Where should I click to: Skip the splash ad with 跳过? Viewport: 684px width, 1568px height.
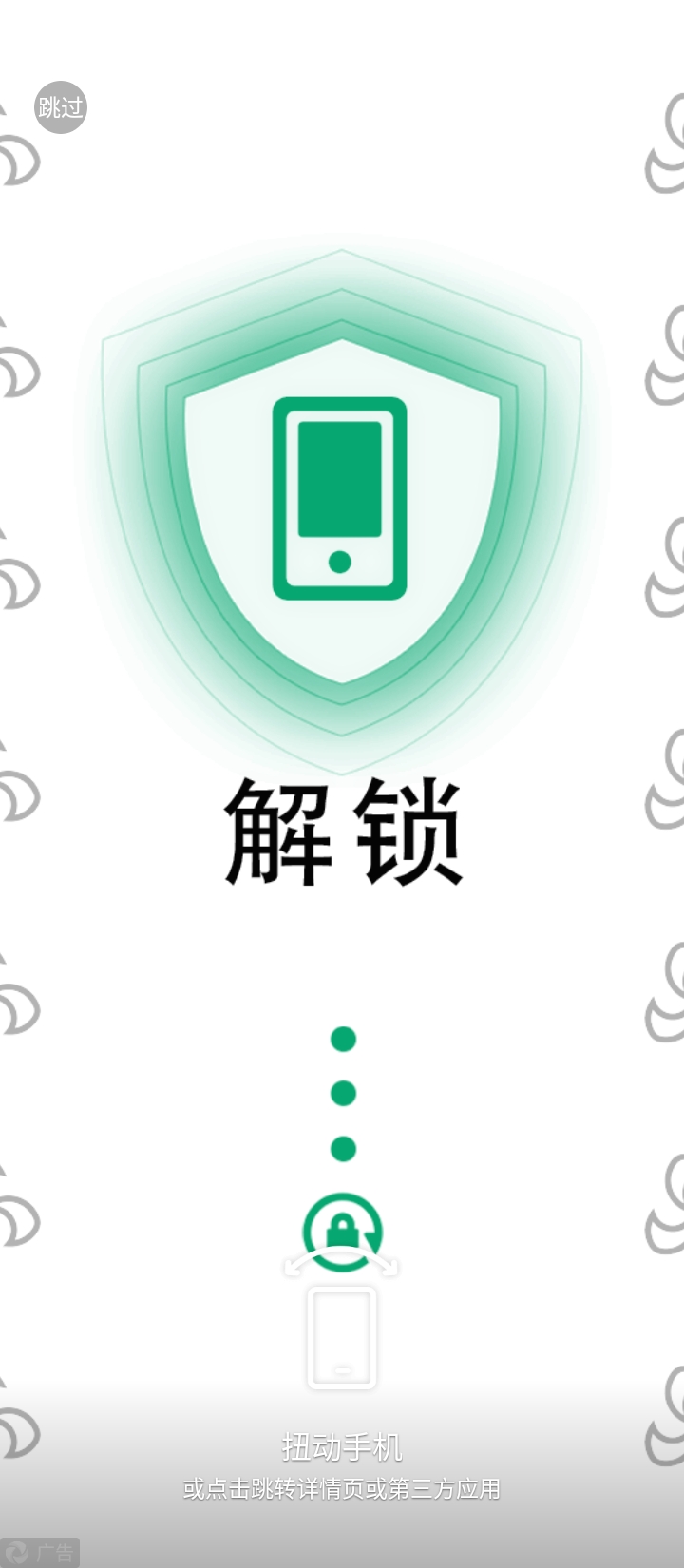pos(61,107)
